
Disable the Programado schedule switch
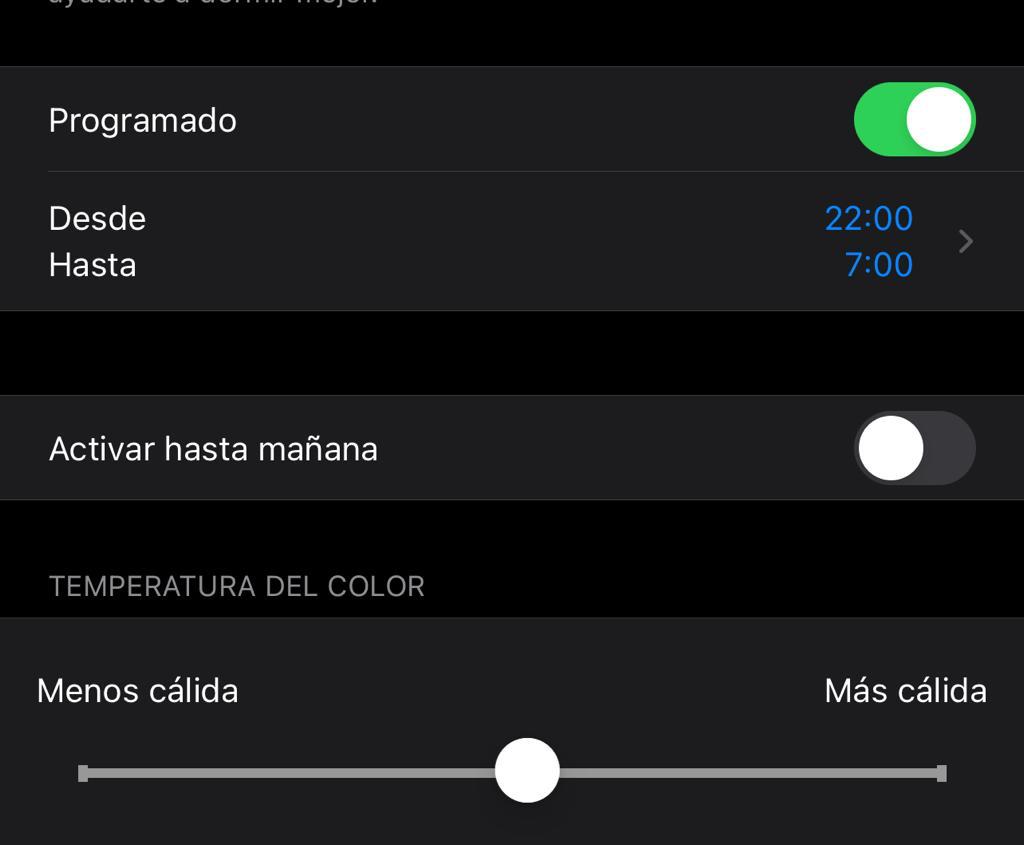click(x=914, y=120)
